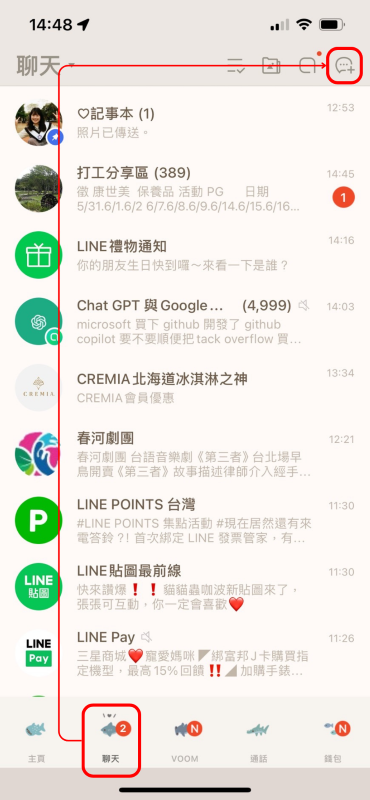This screenshot has height=800, width=370.
Task: Switch to the VOOM tab
Action: coord(185,738)
